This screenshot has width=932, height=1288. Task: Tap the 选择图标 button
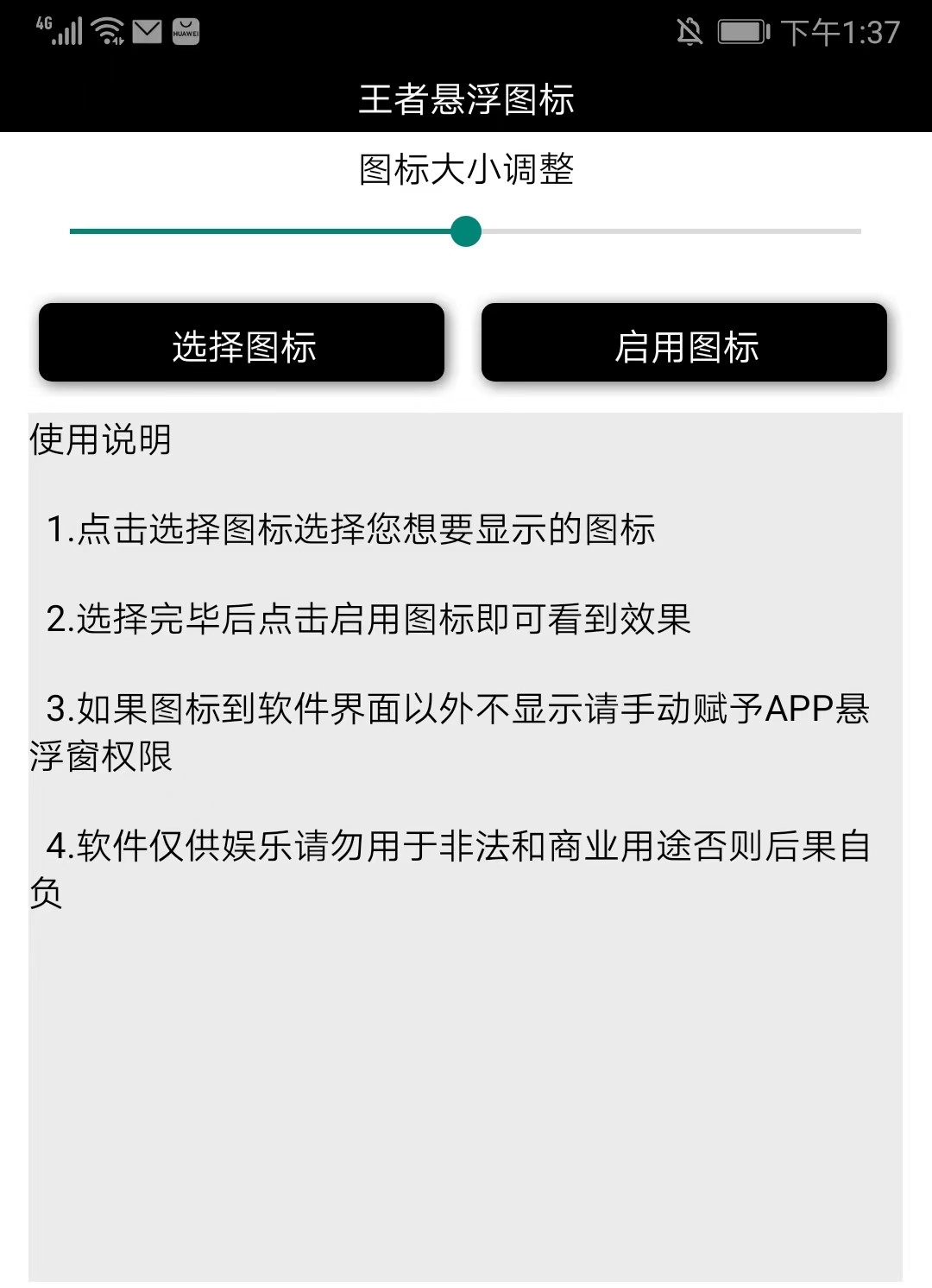242,343
